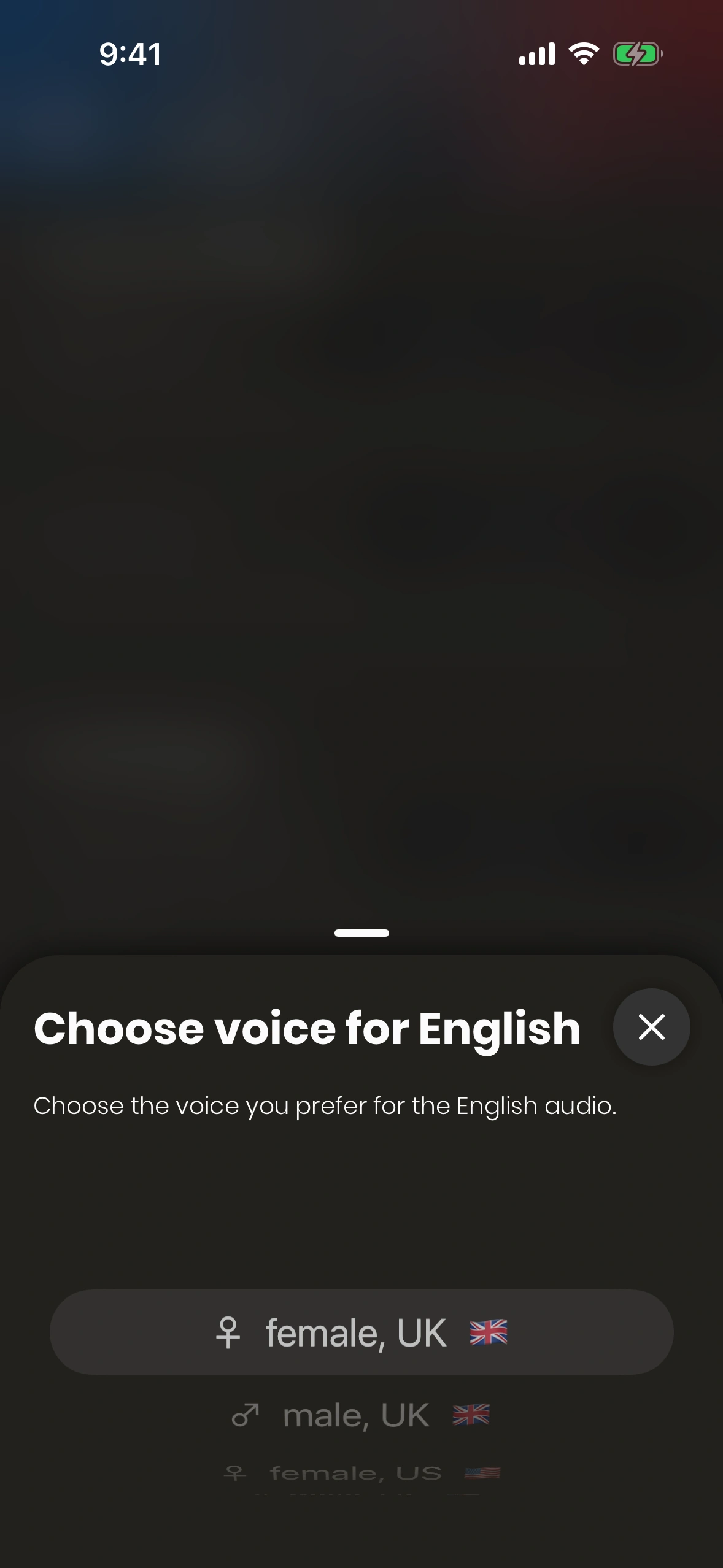This screenshot has height=1568, width=723.
Task: Select the female, UK voice
Action: click(361, 1332)
